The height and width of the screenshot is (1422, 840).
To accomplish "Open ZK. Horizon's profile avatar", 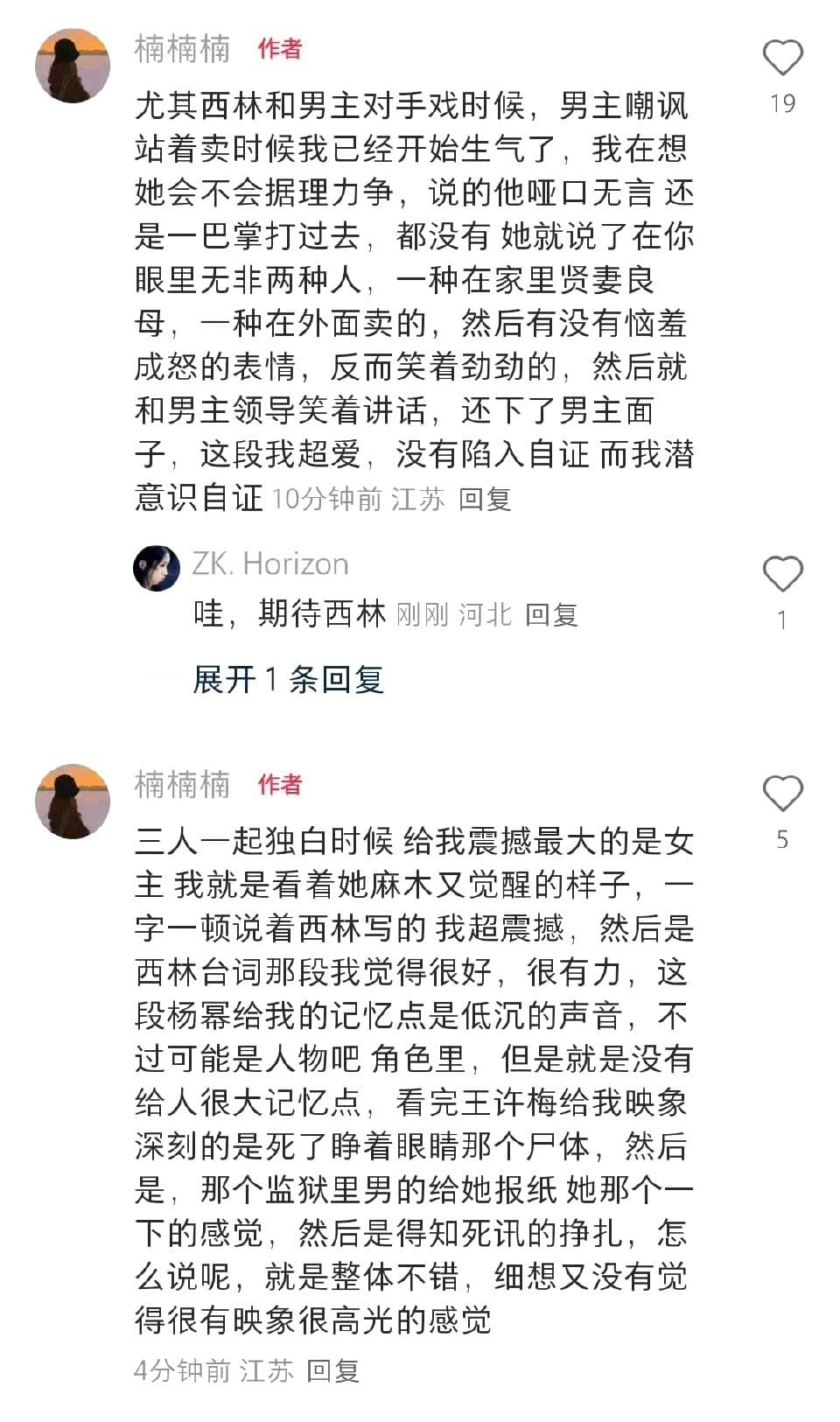I will [157, 568].
